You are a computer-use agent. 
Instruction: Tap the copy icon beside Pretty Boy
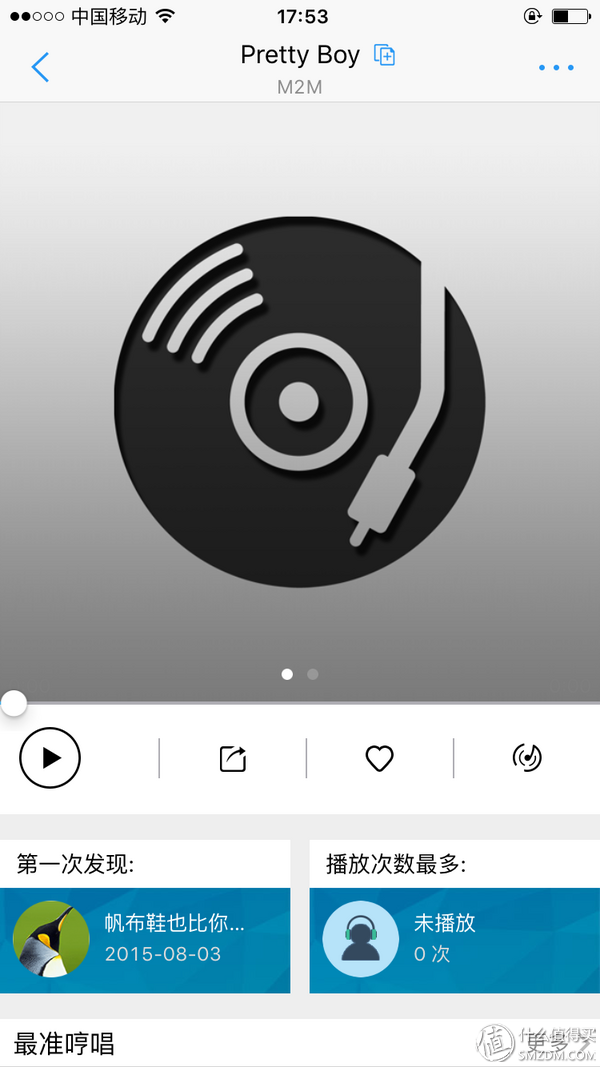(x=384, y=55)
